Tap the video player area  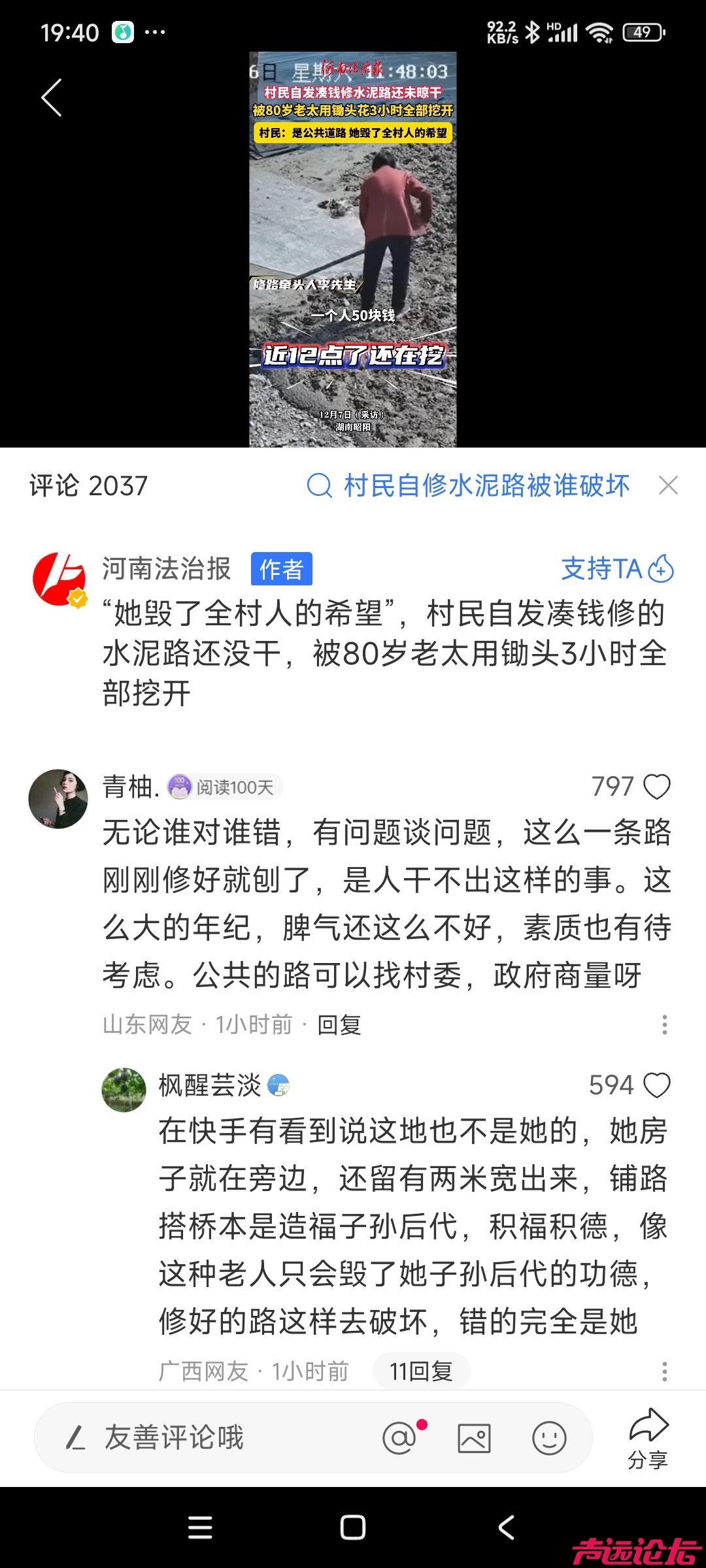click(x=353, y=250)
